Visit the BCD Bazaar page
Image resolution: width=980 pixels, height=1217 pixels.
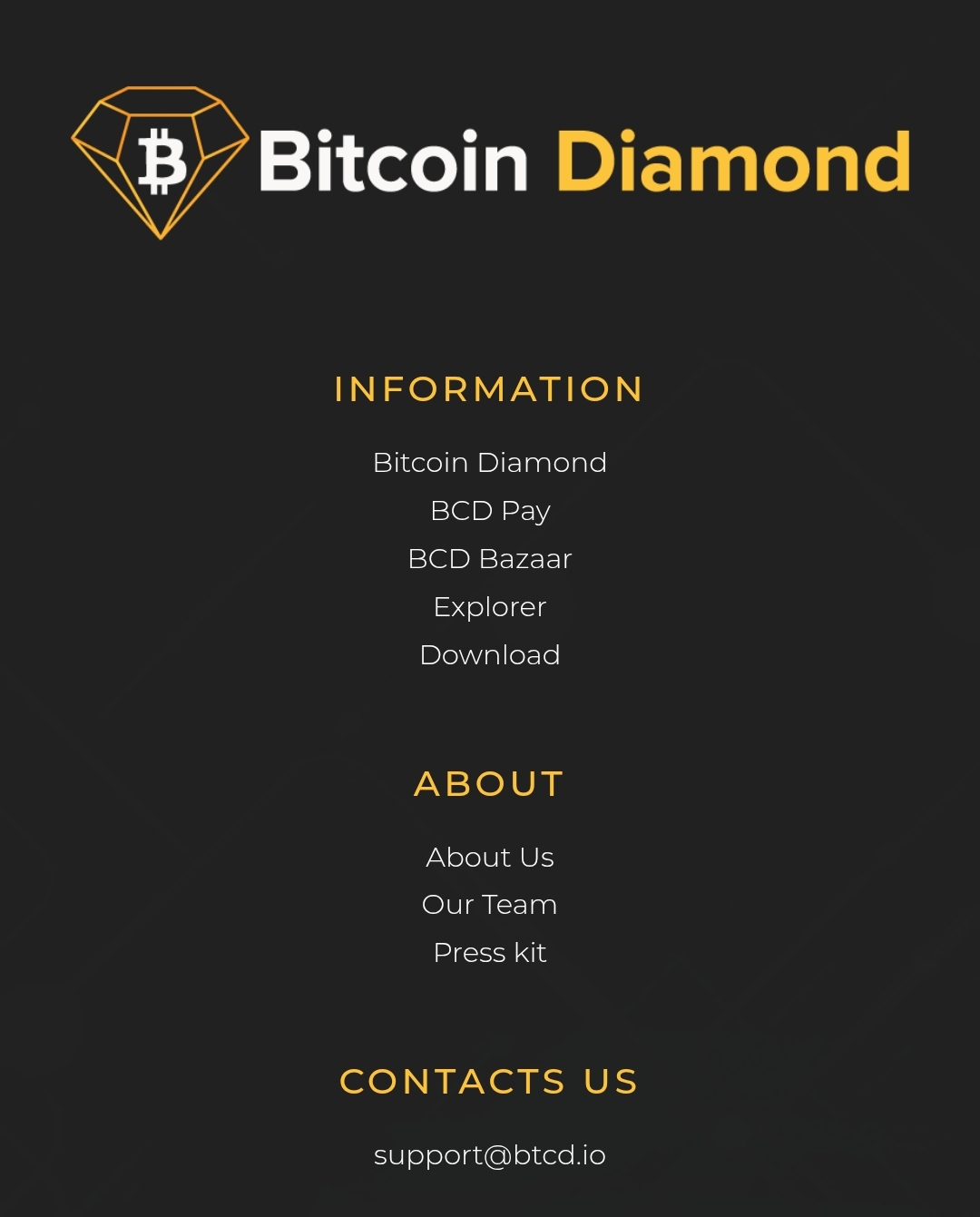pos(490,559)
